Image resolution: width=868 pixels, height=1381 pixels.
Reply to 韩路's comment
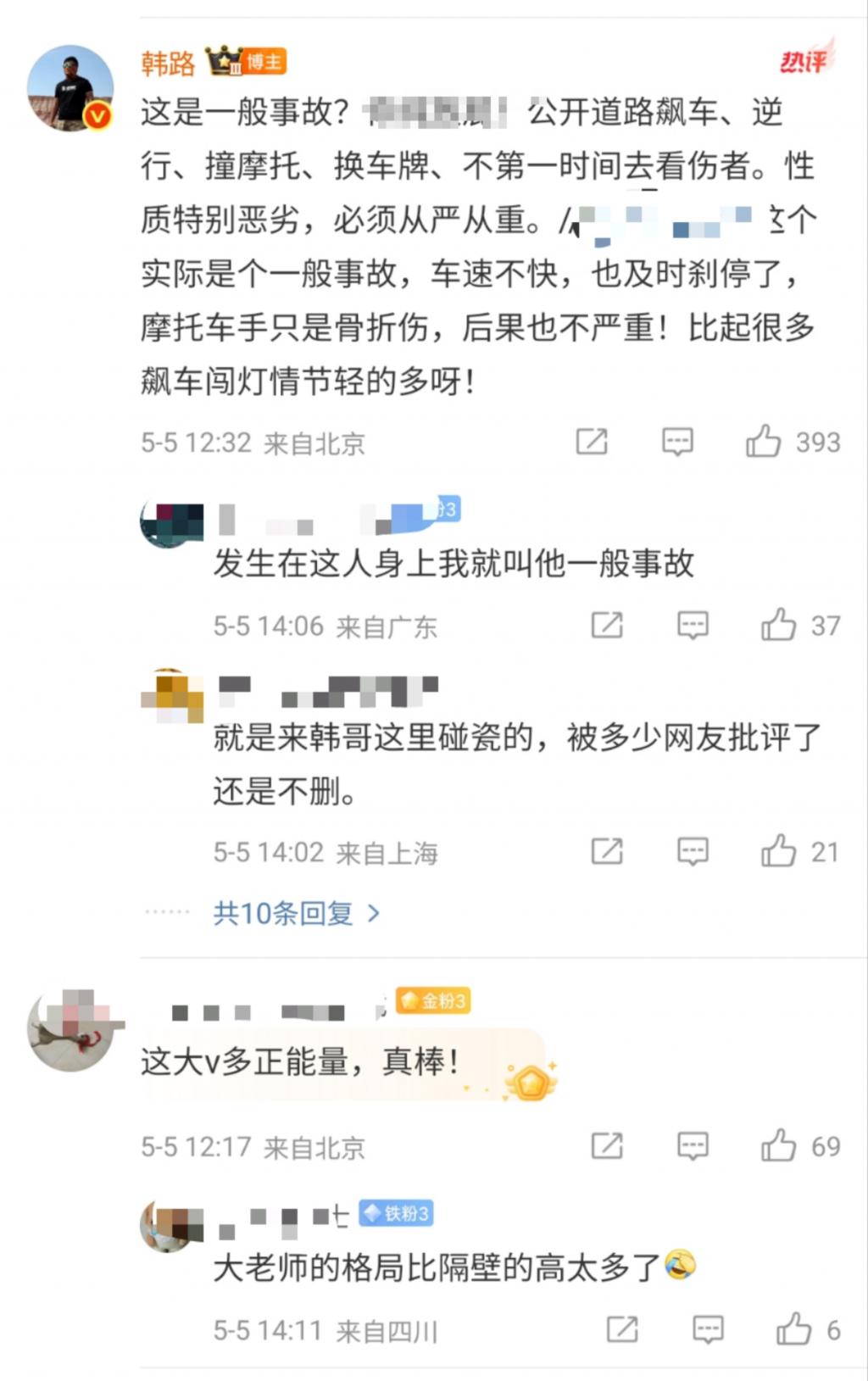click(677, 442)
